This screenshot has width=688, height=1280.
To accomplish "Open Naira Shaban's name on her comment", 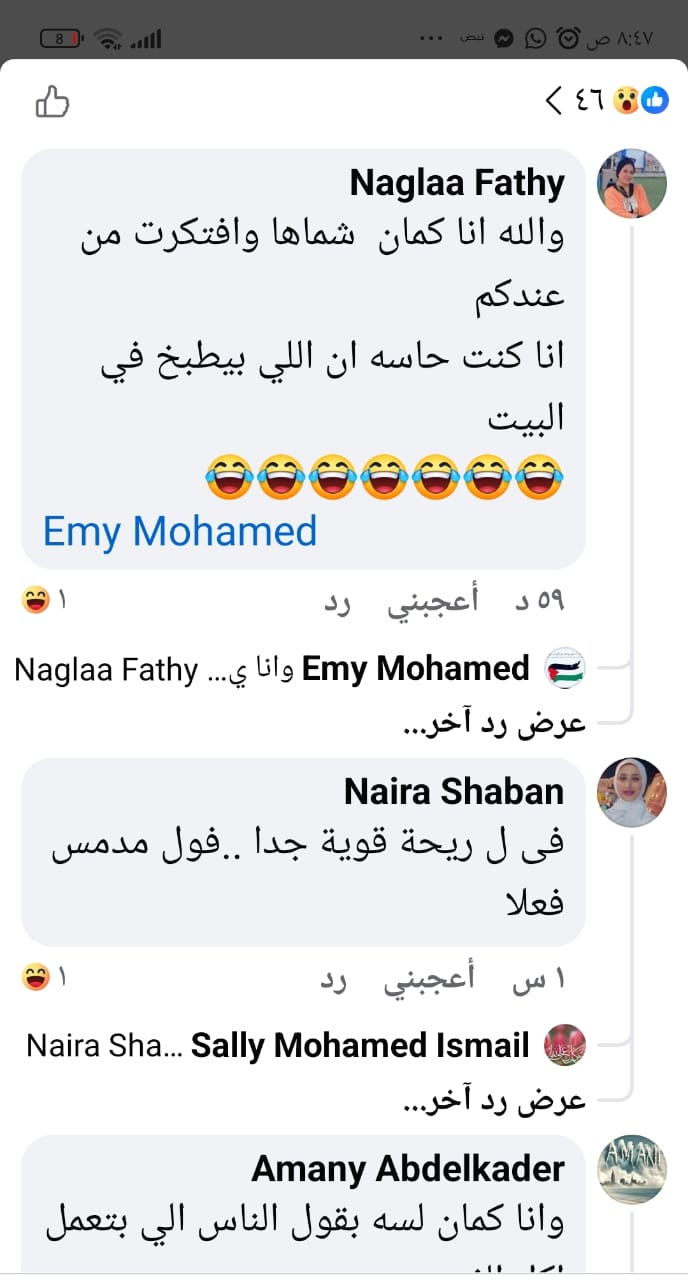I will click(x=454, y=791).
